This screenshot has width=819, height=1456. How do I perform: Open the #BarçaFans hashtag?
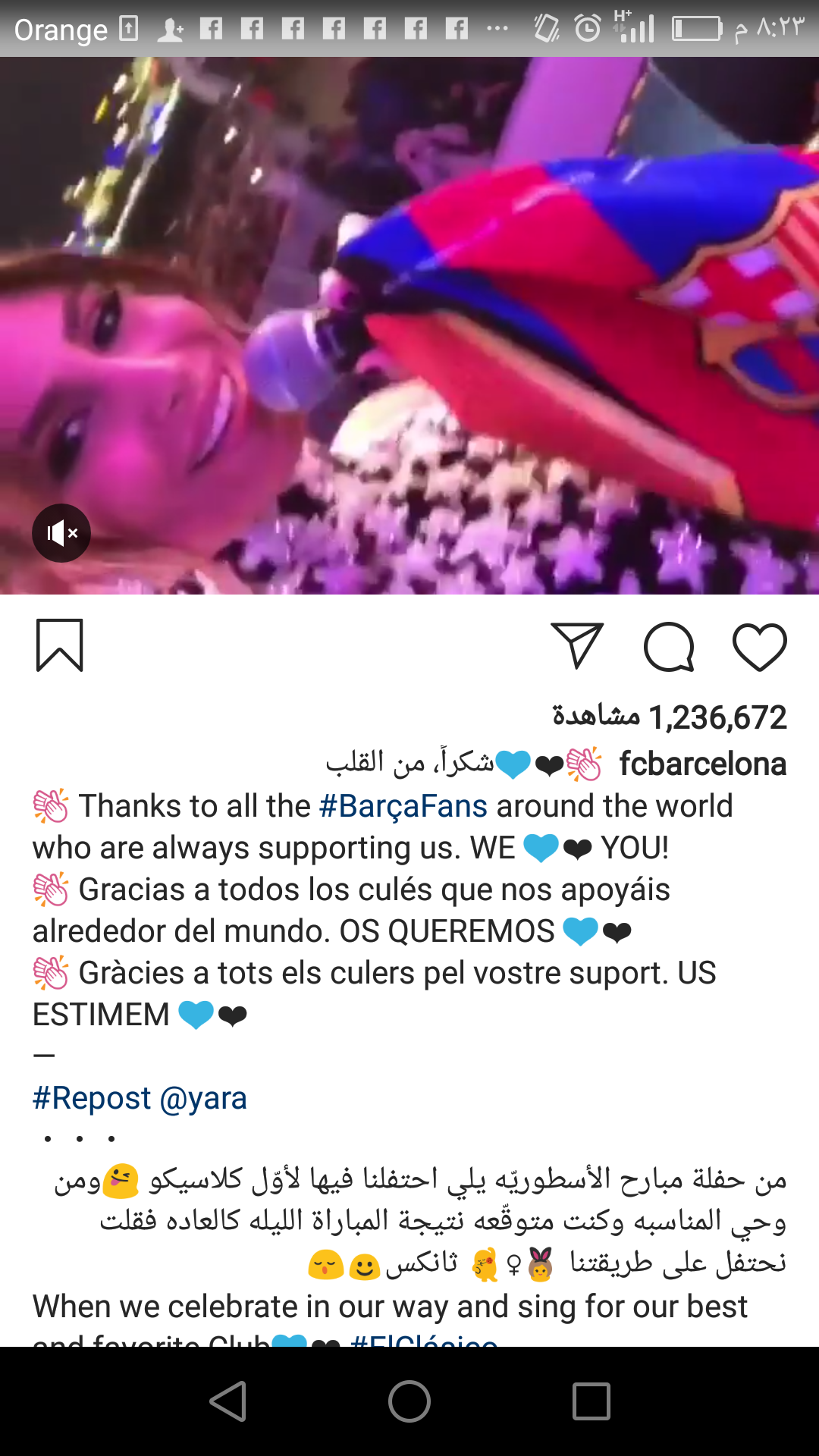403,806
